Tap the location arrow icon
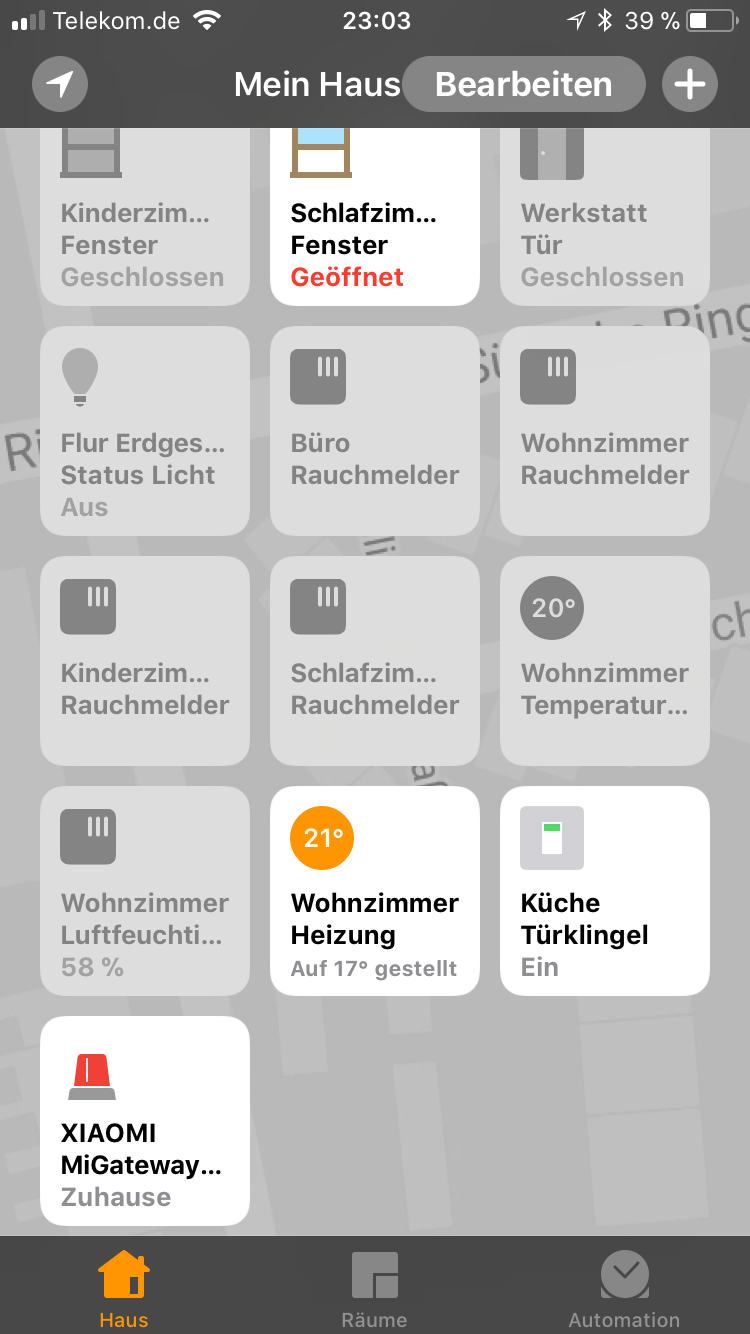Viewport: 750px width, 1334px height. pyautogui.click(x=60, y=84)
